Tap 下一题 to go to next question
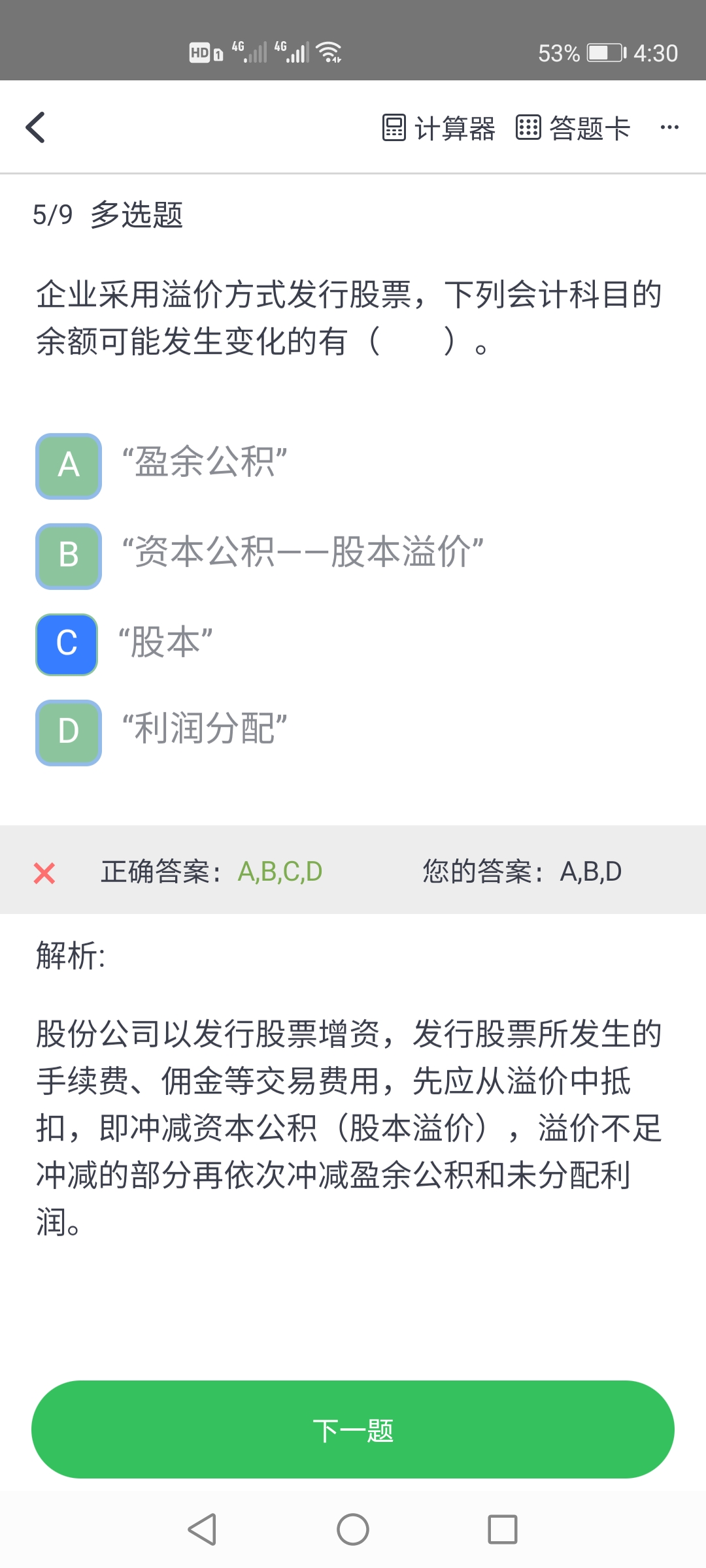 coord(353,1429)
